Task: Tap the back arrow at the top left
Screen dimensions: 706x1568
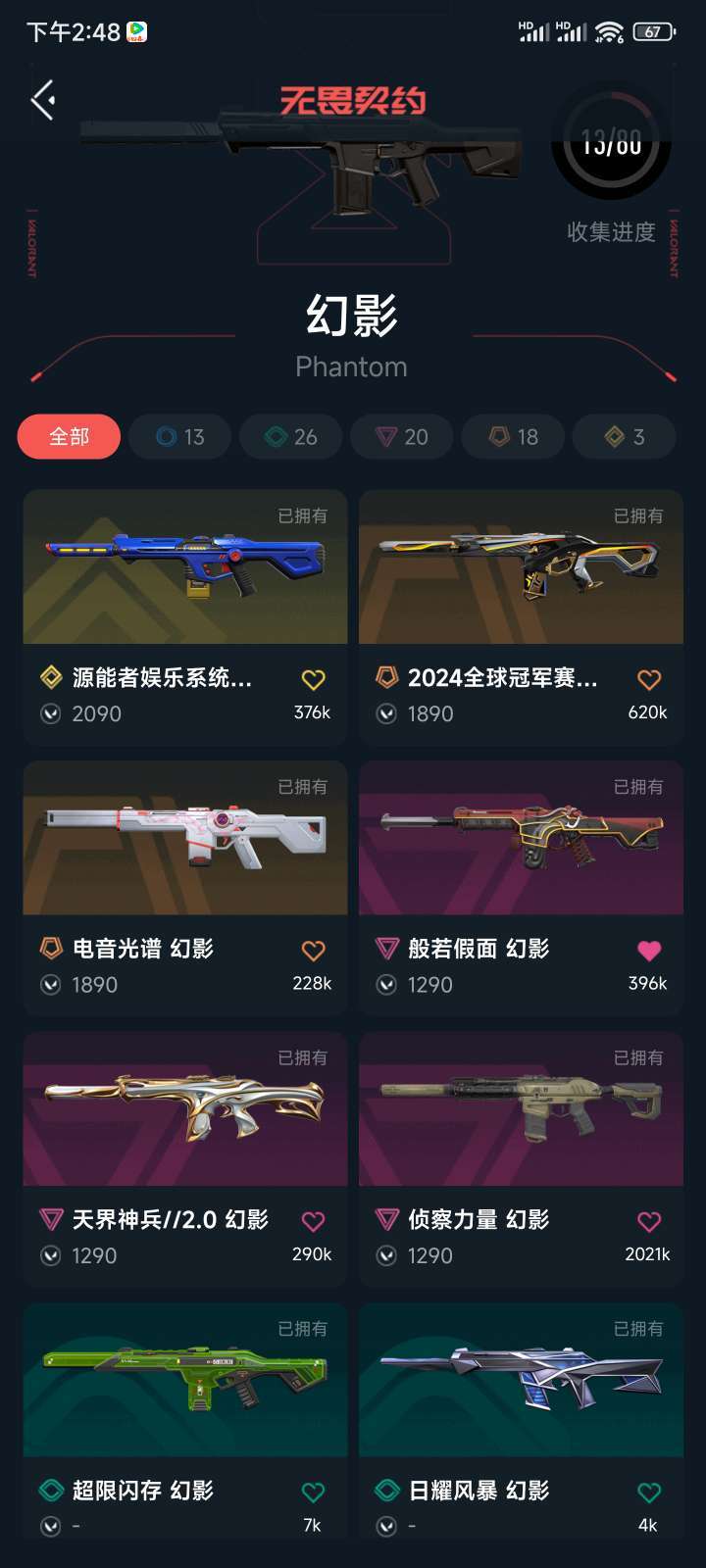Action: click(41, 99)
